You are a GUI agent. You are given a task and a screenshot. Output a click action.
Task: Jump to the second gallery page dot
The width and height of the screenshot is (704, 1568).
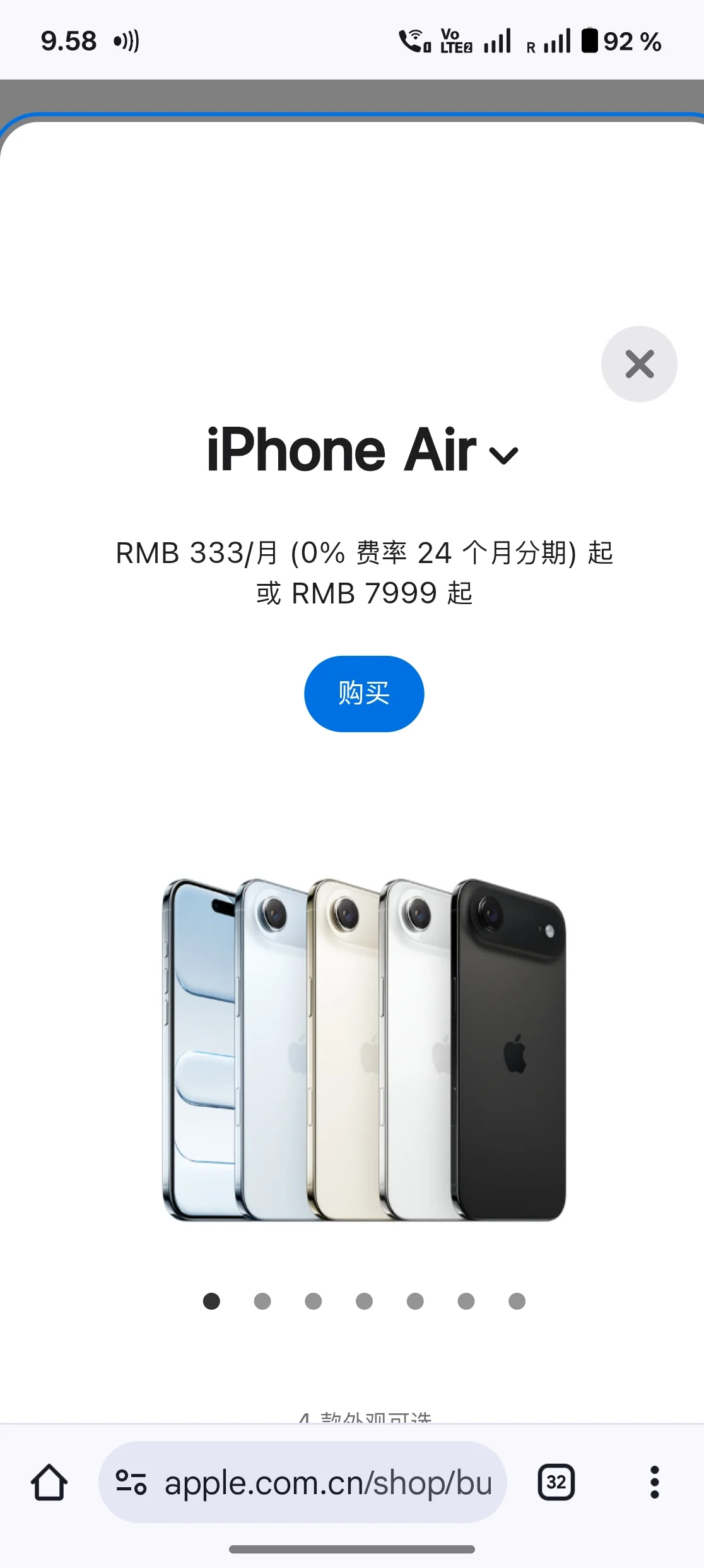coord(262,1301)
